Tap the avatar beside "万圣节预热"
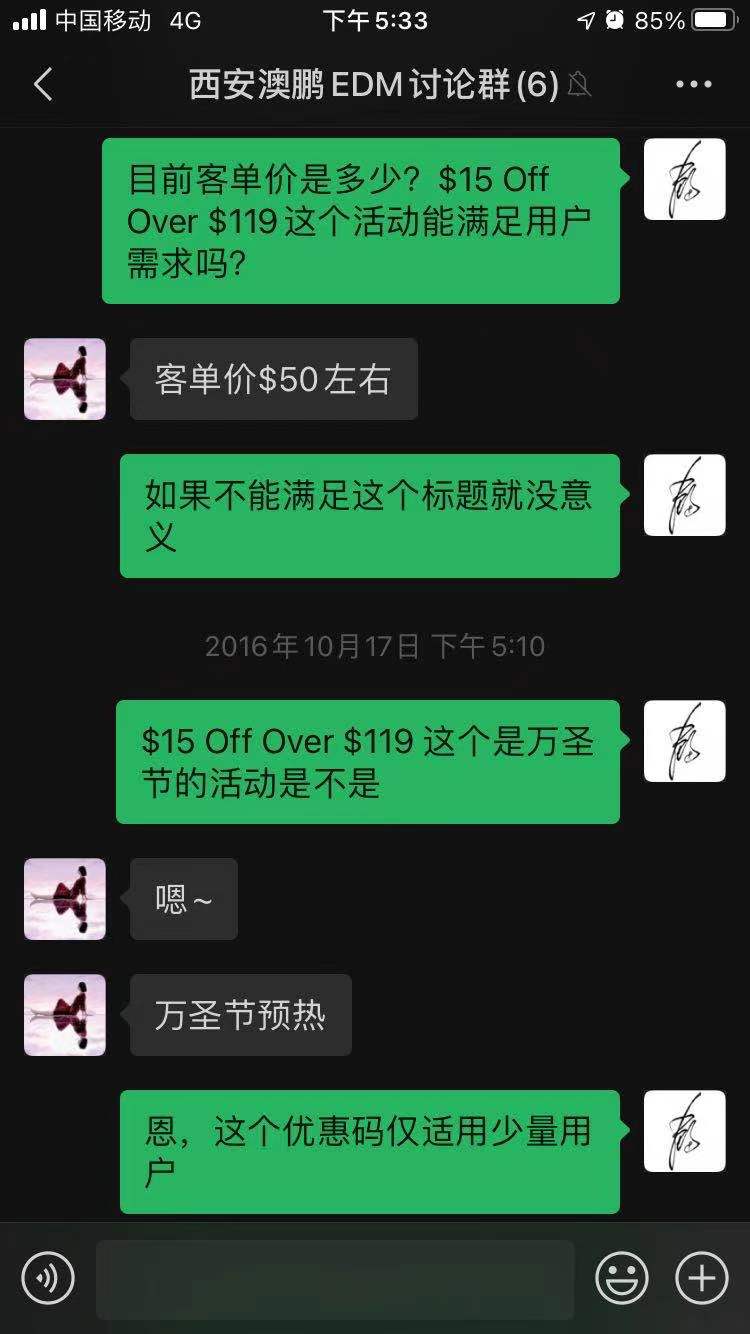Screen dimensions: 750x1334 pos(65,1015)
